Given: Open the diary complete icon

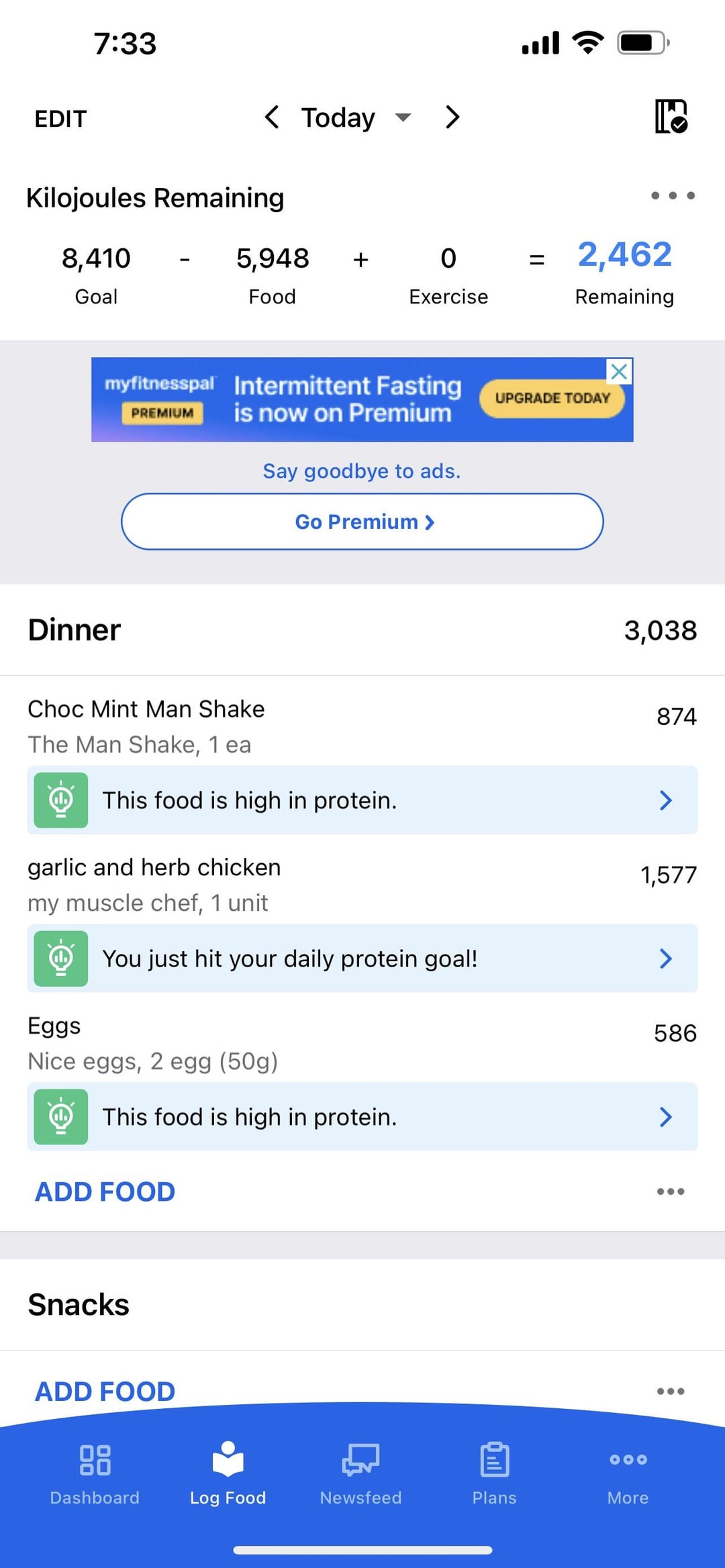Looking at the screenshot, I should click(x=671, y=117).
